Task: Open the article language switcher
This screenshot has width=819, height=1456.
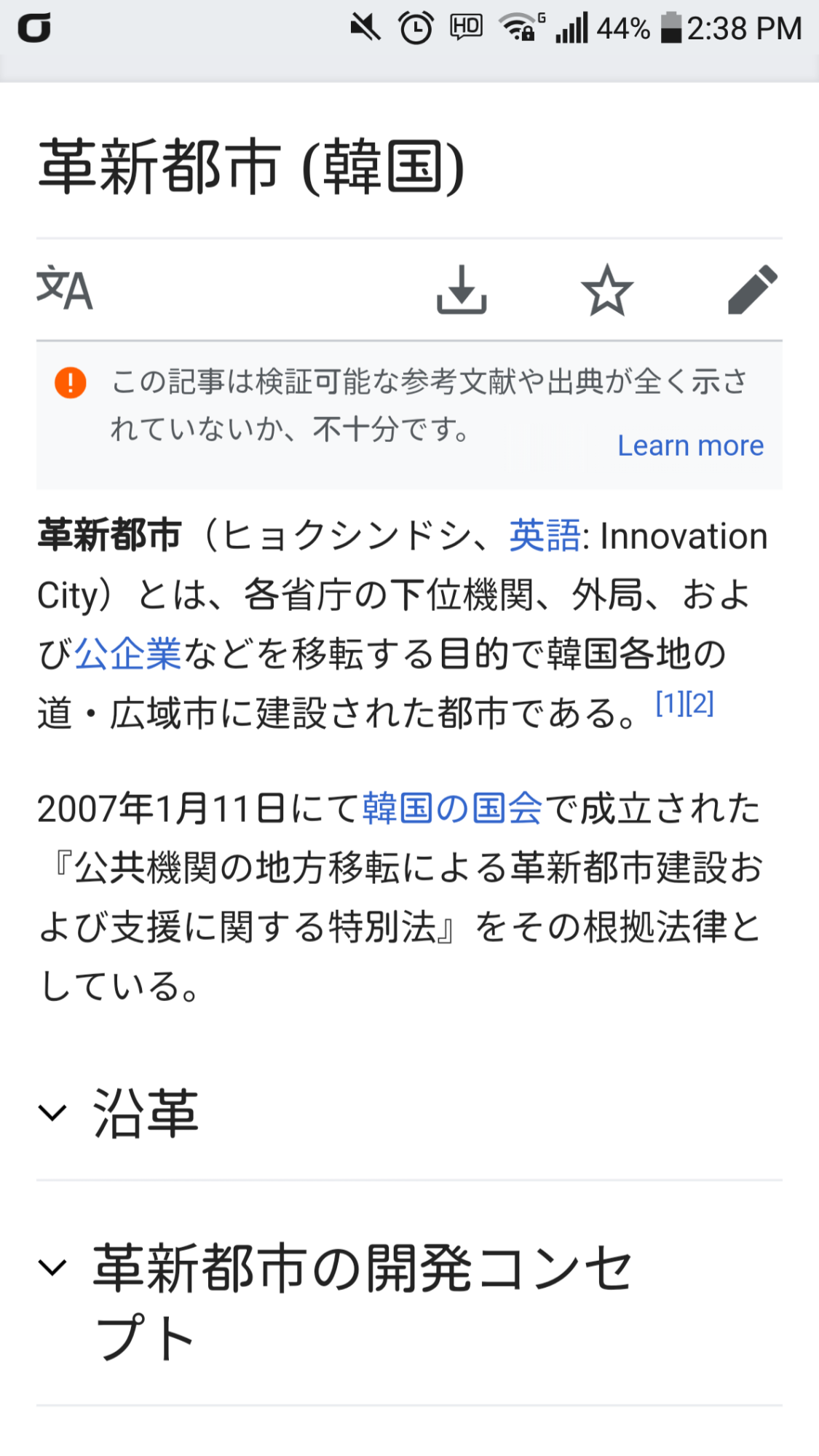Action: (x=65, y=289)
